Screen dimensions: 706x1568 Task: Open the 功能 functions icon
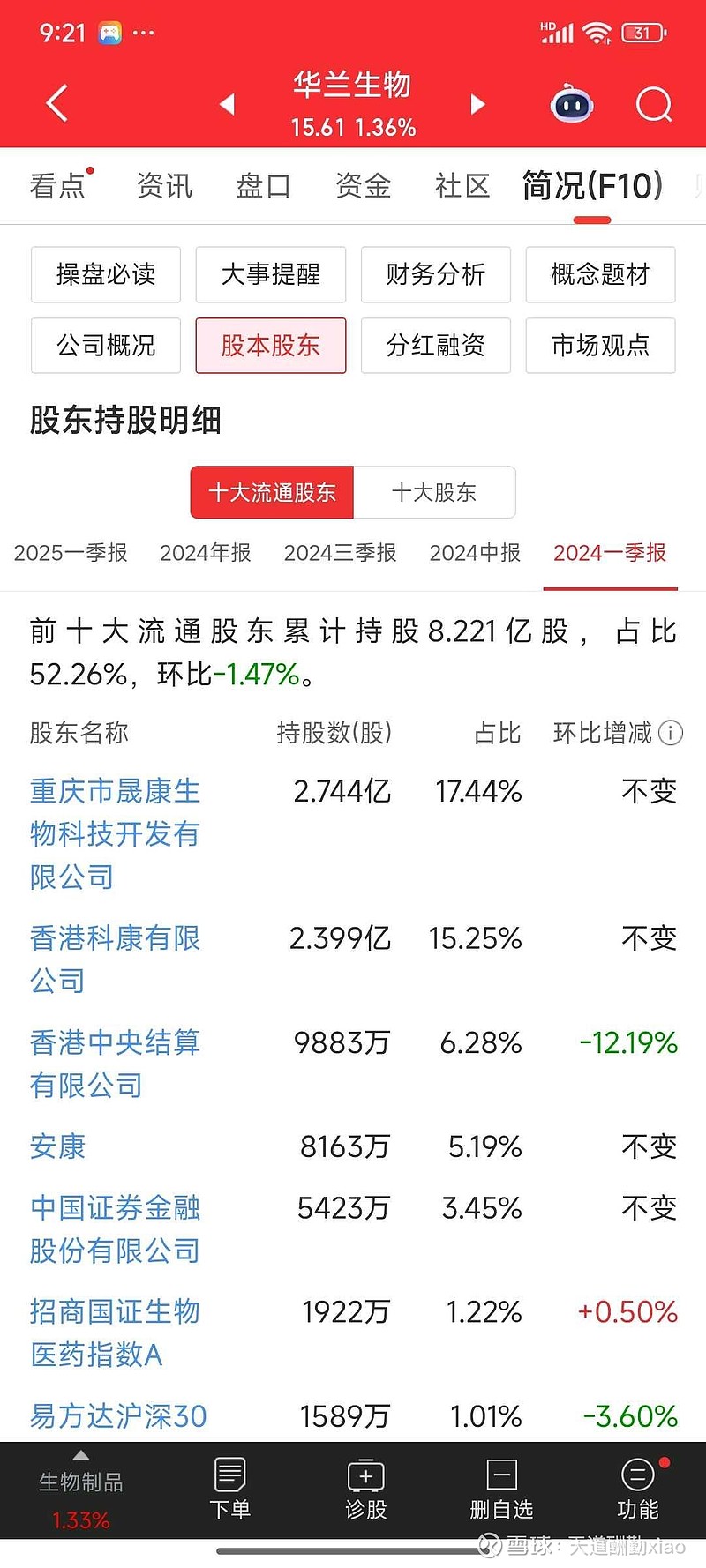(x=637, y=1490)
